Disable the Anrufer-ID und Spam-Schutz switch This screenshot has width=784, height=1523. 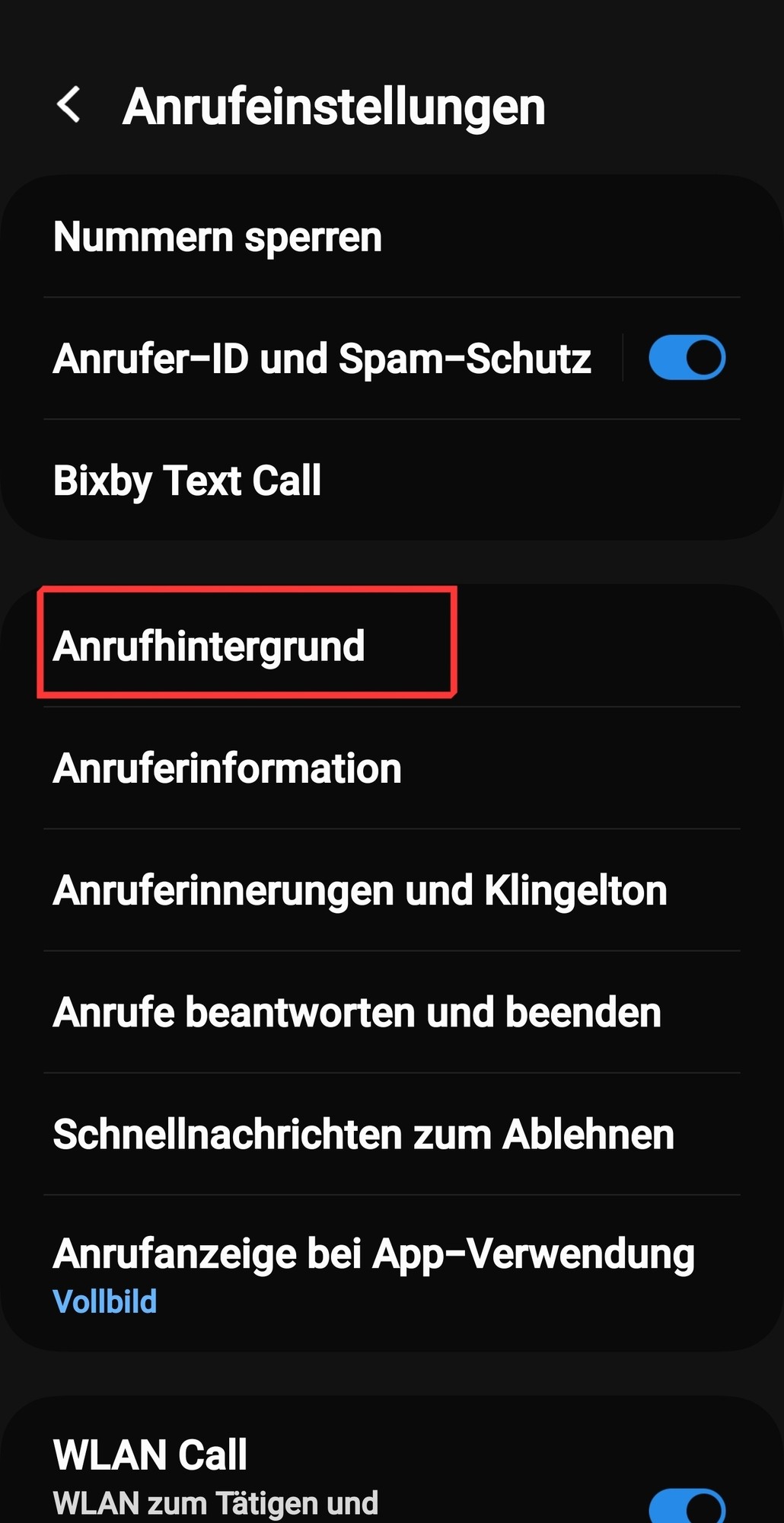687,358
